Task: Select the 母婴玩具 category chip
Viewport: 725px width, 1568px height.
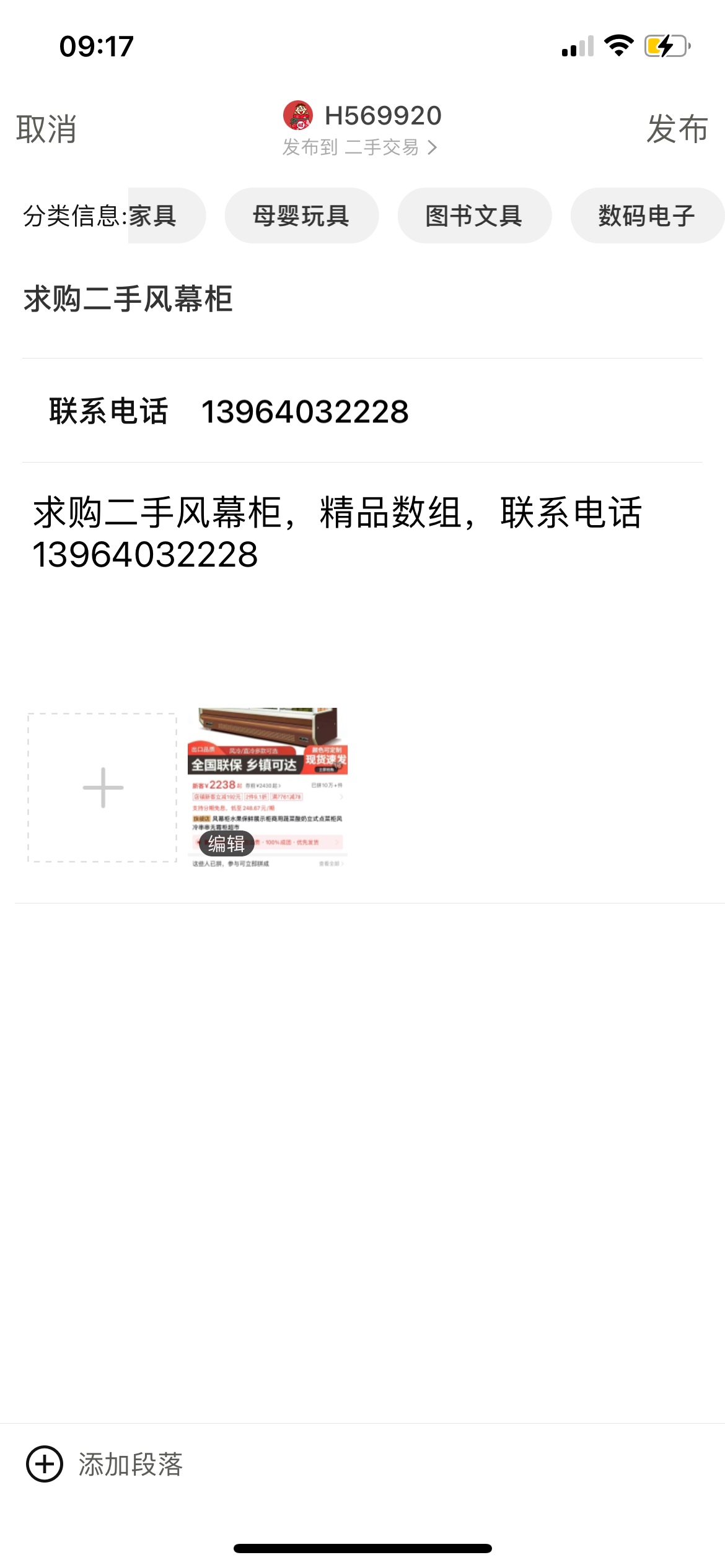Action: [x=301, y=216]
